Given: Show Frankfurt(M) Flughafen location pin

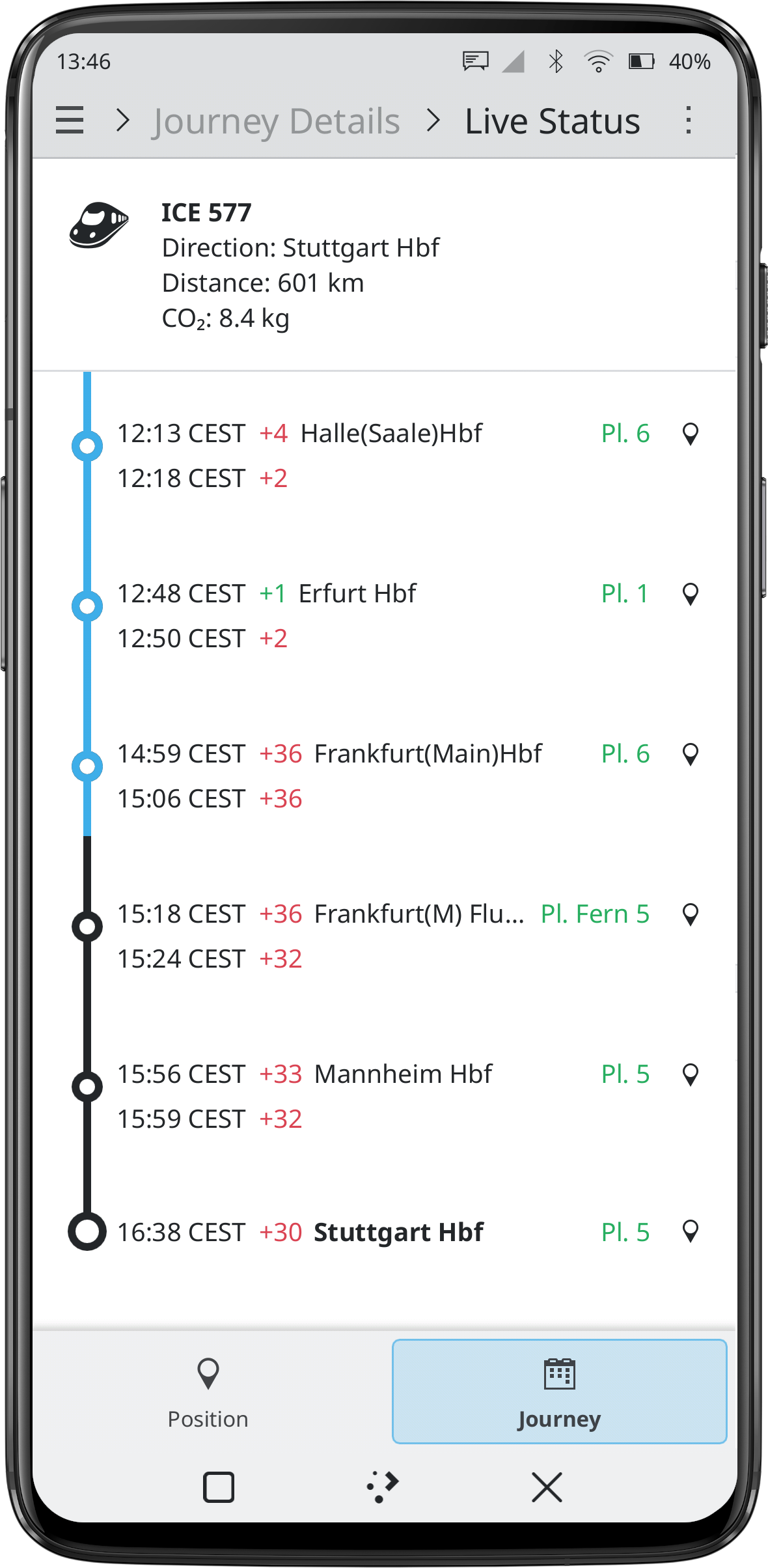Looking at the screenshot, I should tap(690, 914).
